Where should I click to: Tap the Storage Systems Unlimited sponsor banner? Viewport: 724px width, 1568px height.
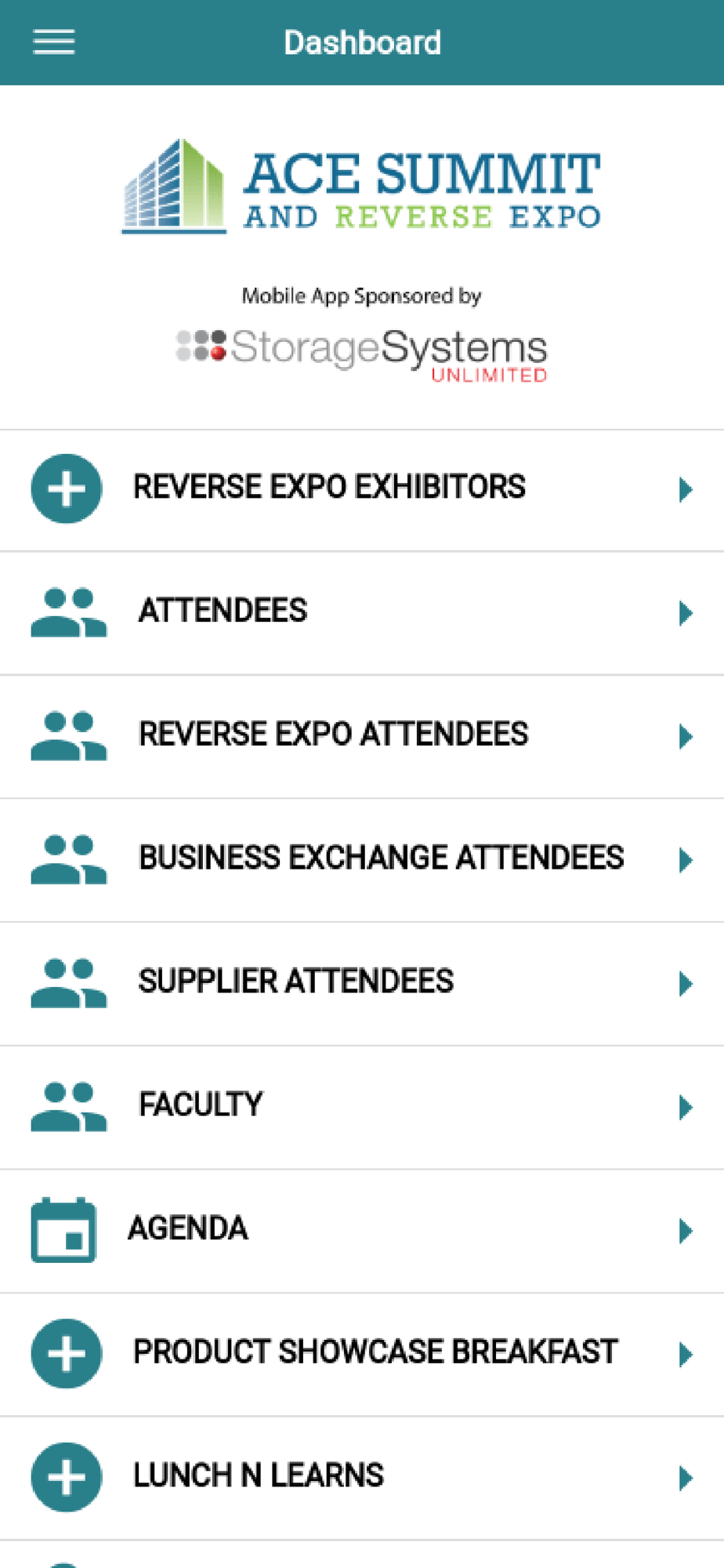362,355
